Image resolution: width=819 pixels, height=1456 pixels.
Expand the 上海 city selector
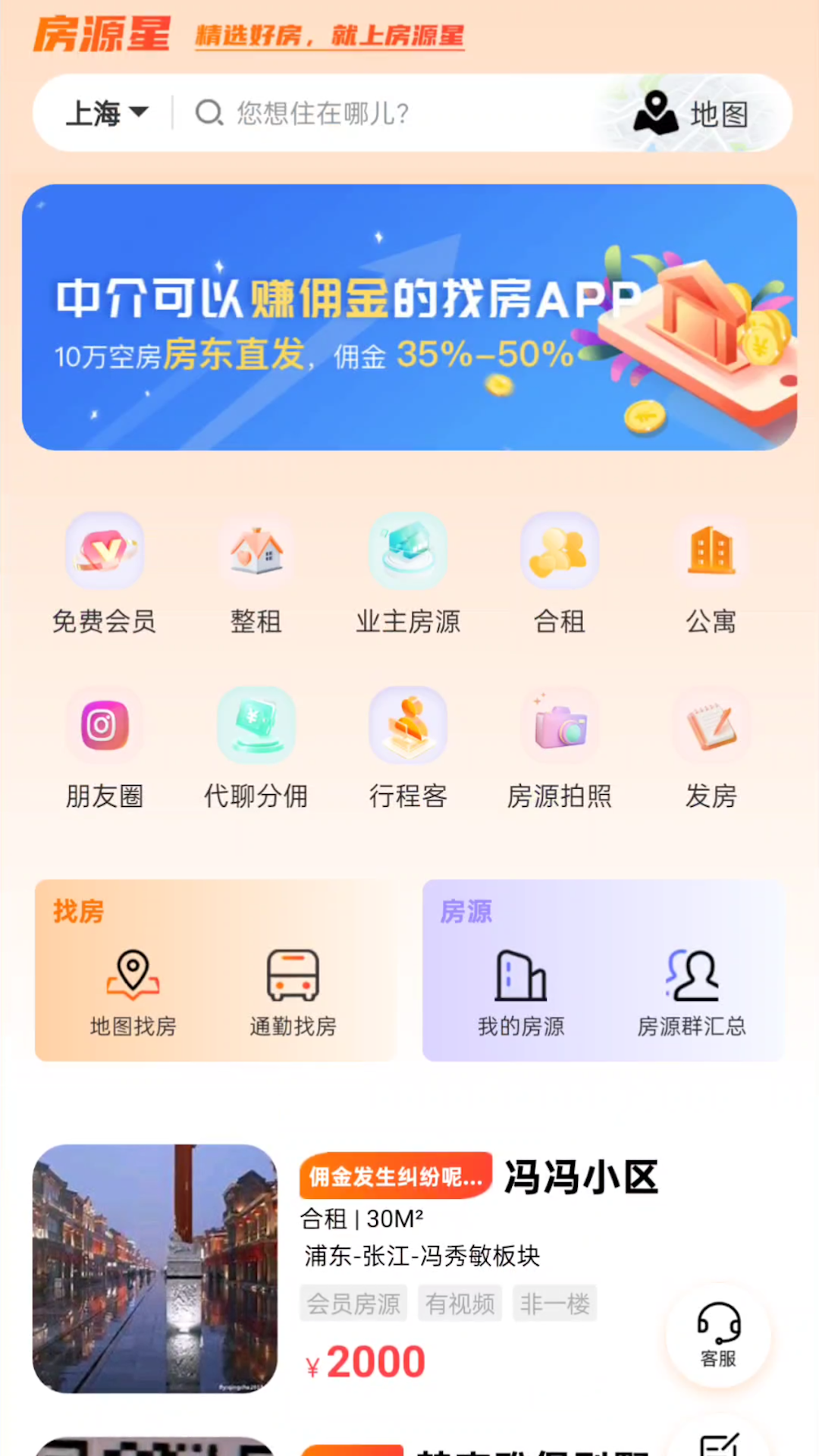tap(106, 113)
